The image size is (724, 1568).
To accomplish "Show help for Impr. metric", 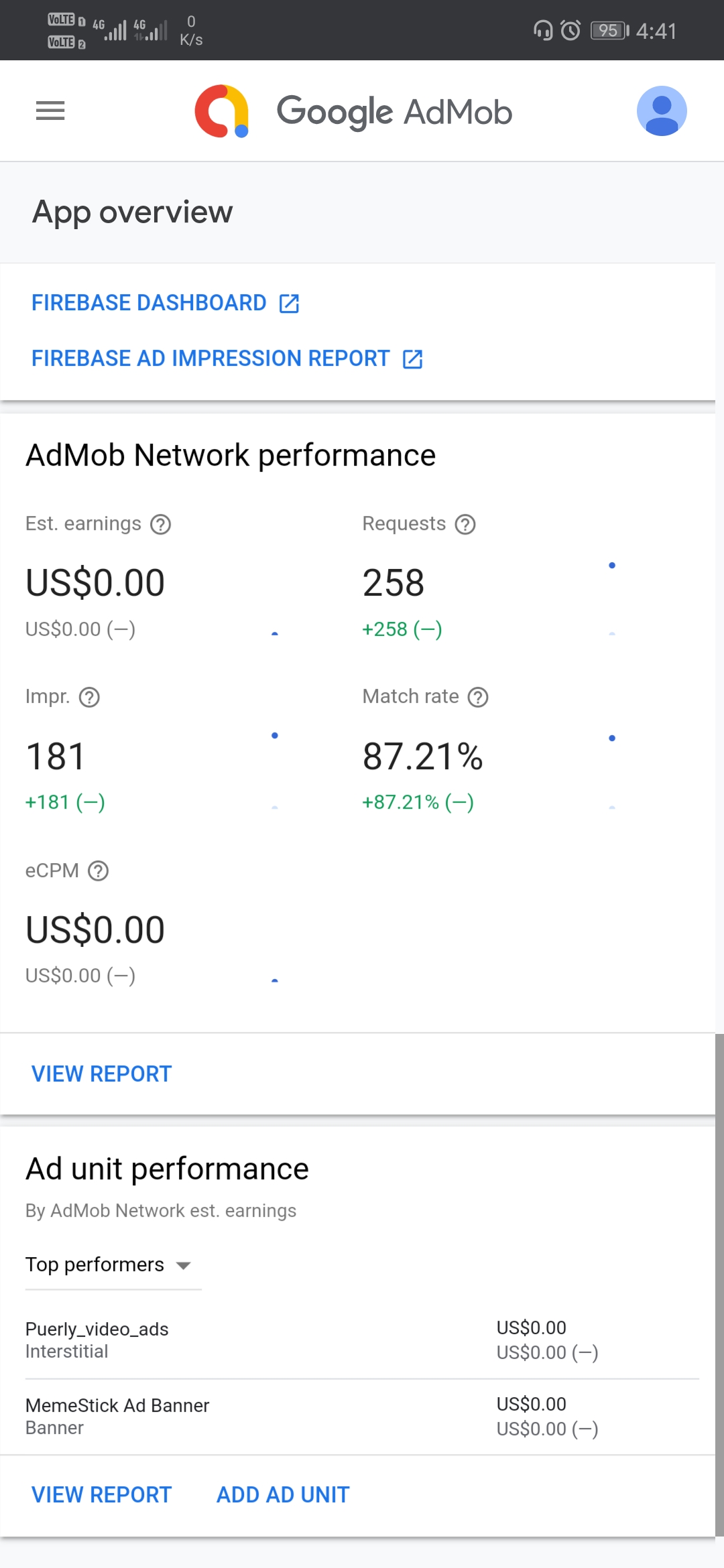I will pyautogui.click(x=89, y=698).
